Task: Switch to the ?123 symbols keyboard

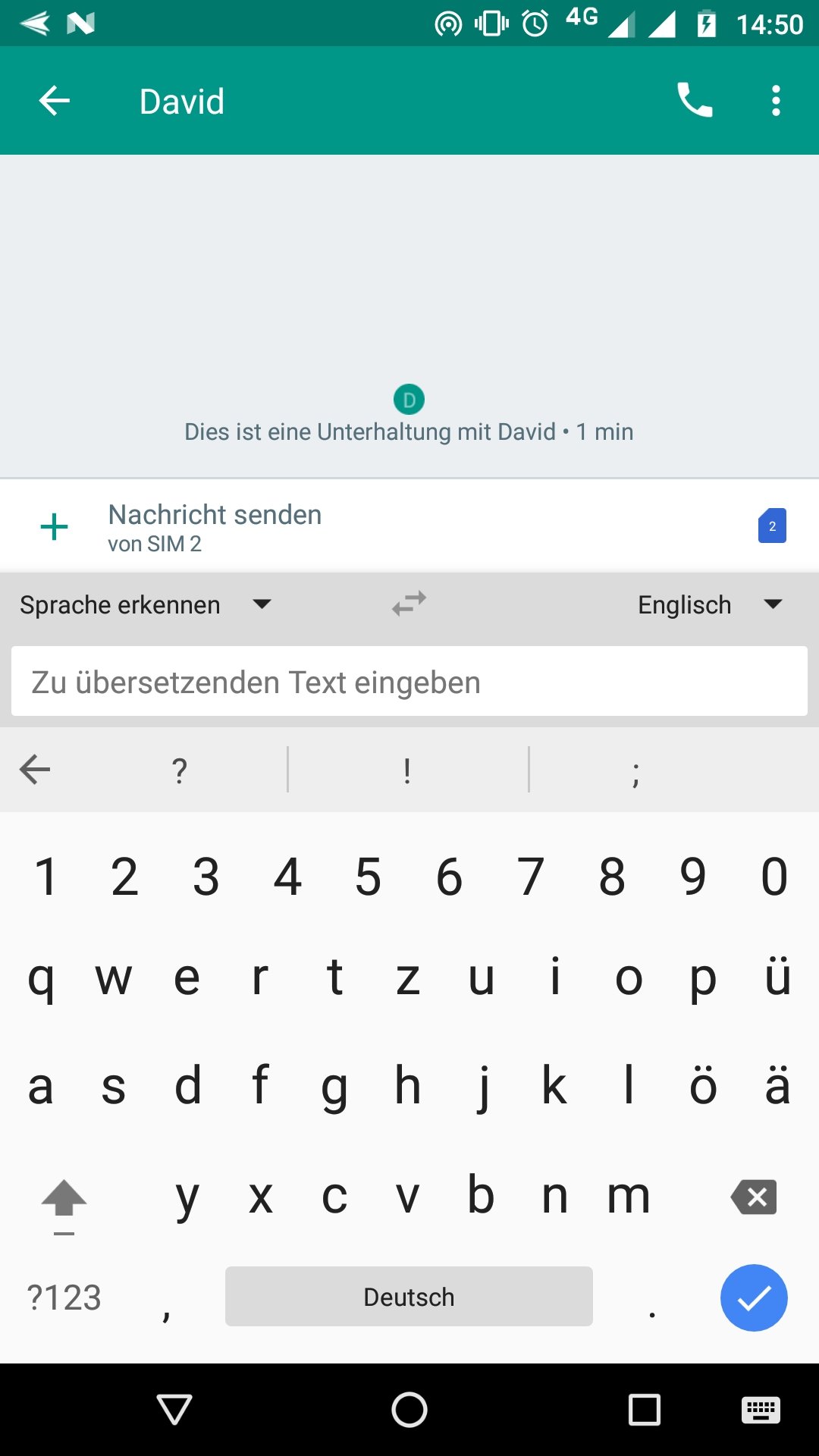Action: point(64,1298)
